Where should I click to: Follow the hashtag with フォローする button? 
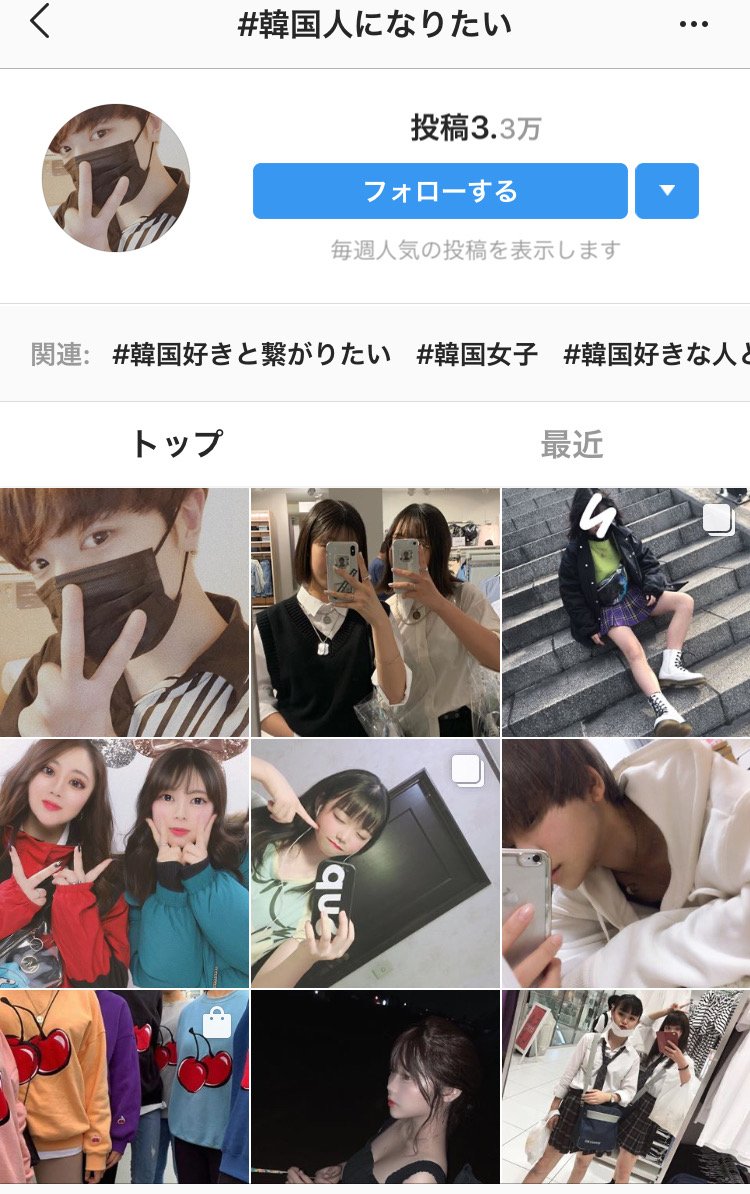tap(440, 191)
